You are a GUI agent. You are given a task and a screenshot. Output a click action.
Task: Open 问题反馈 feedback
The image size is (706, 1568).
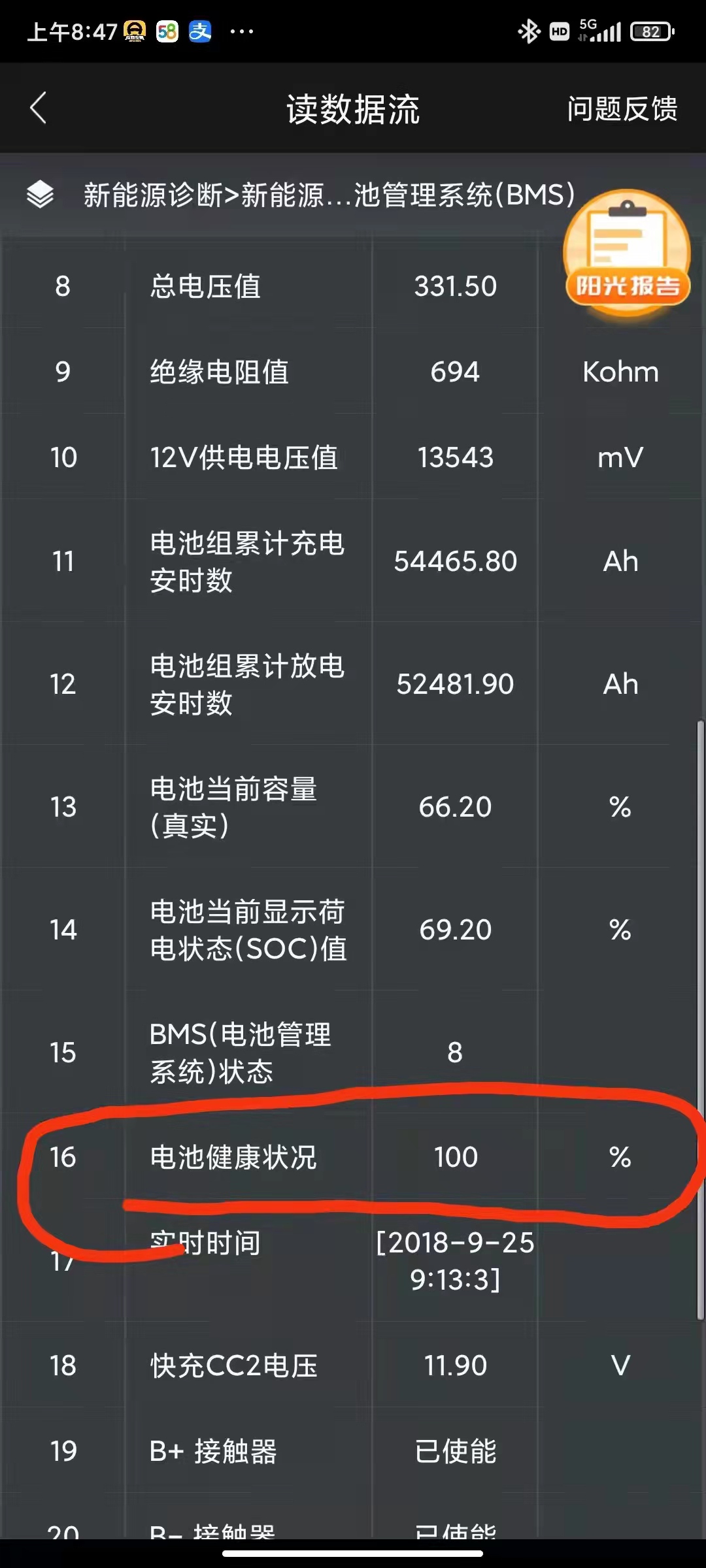pos(622,108)
